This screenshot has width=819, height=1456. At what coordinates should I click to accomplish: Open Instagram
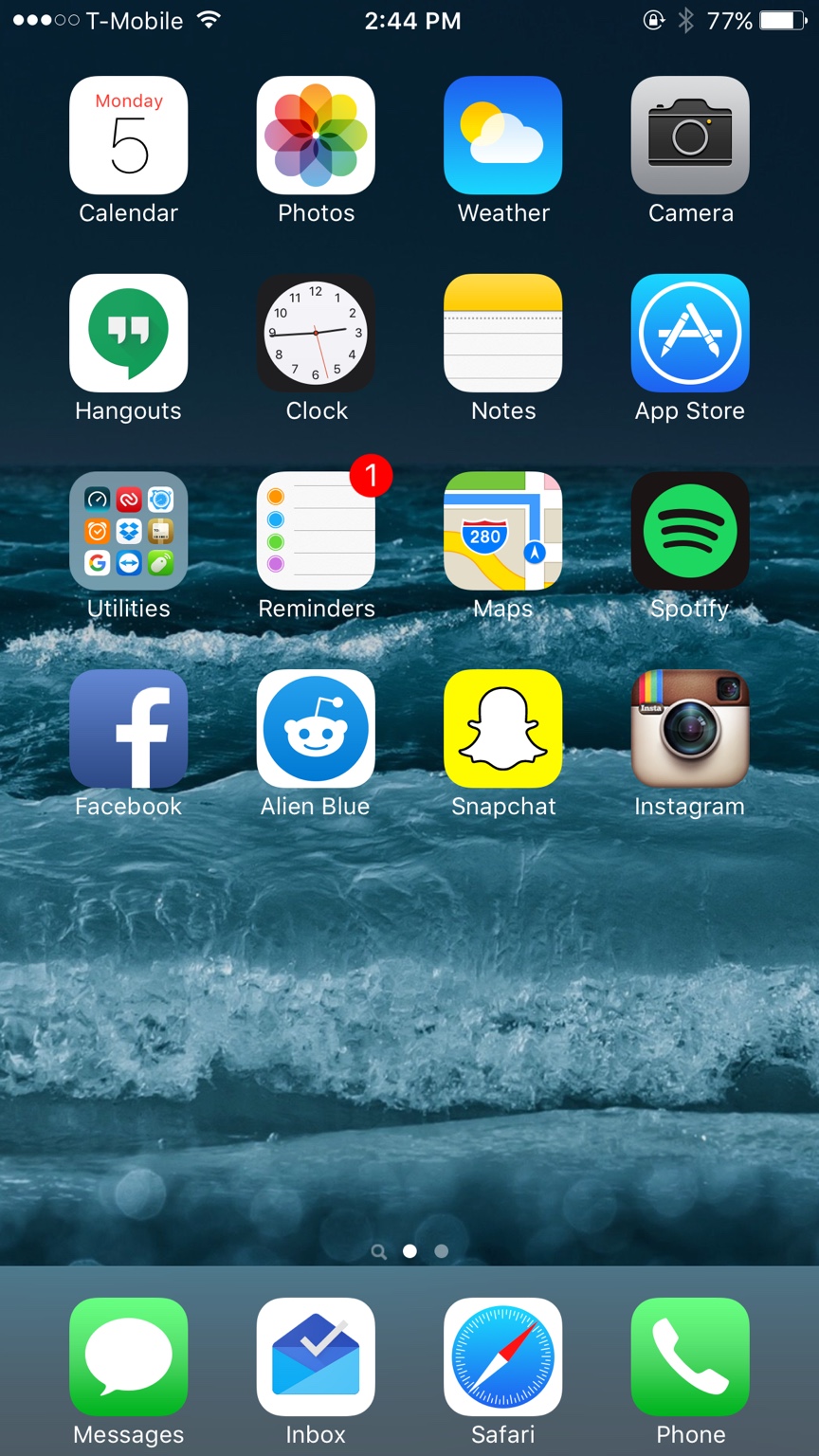[690, 728]
